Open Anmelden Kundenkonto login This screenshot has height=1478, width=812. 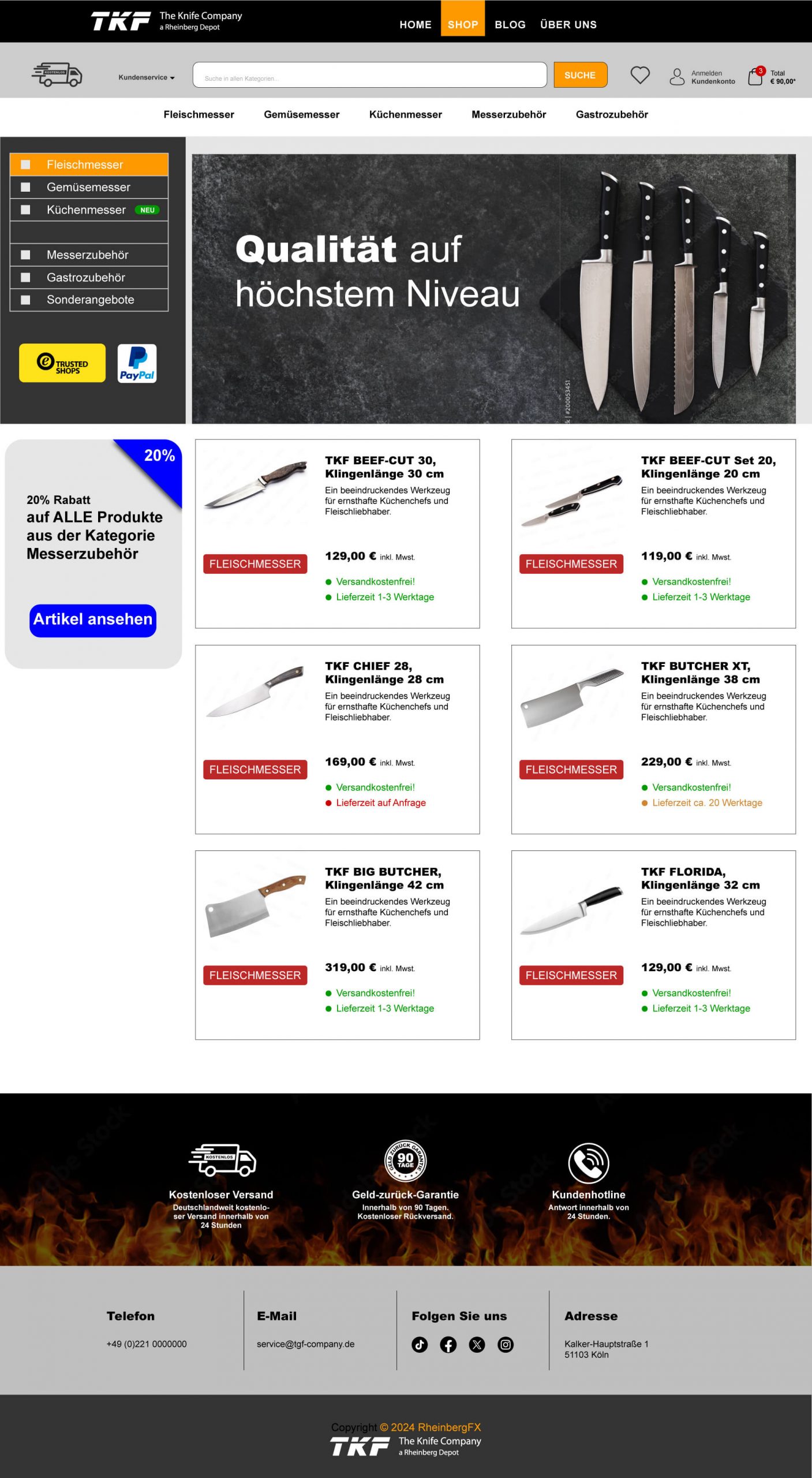tap(702, 77)
